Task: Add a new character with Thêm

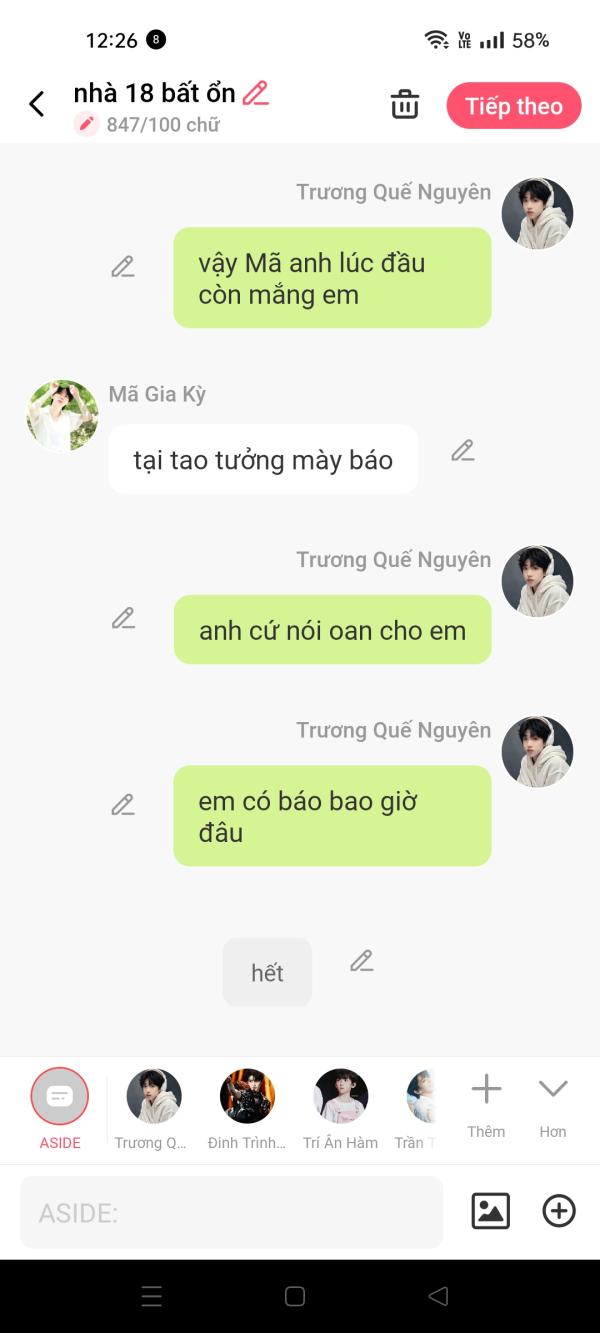Action: coord(486,1105)
